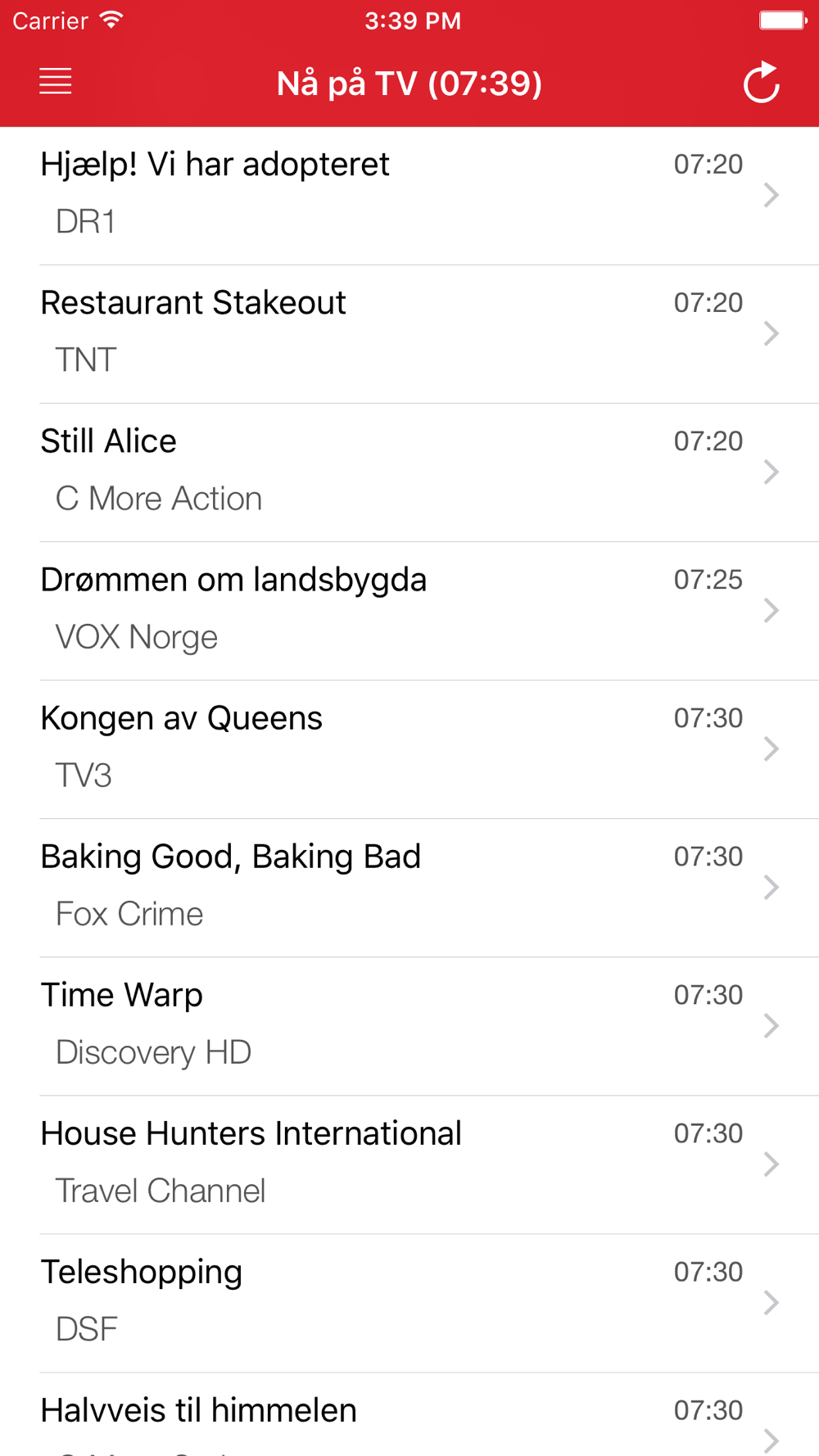Select Restaurant Stakeout on TNT
This screenshot has width=819, height=1456.
[409, 334]
